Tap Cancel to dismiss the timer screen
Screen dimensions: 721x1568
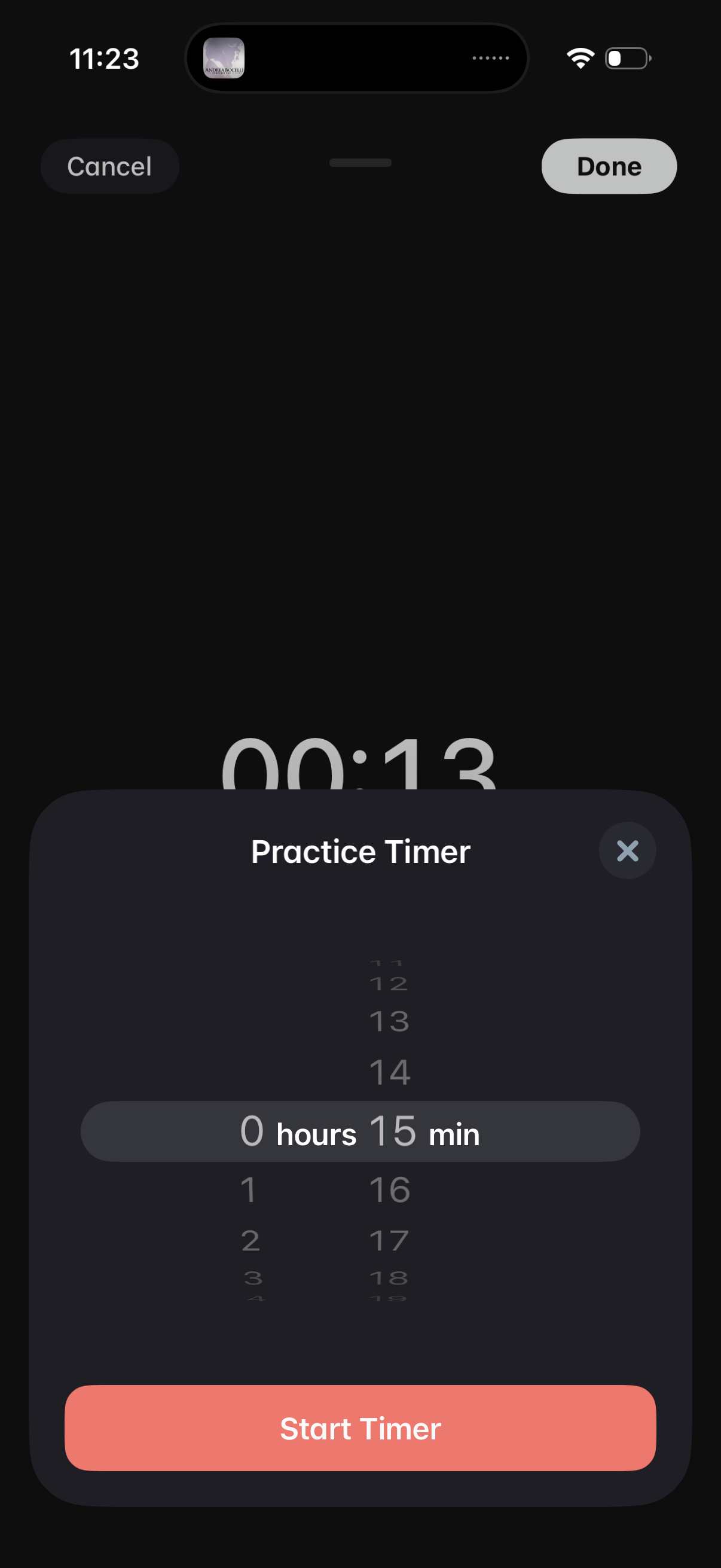click(109, 166)
